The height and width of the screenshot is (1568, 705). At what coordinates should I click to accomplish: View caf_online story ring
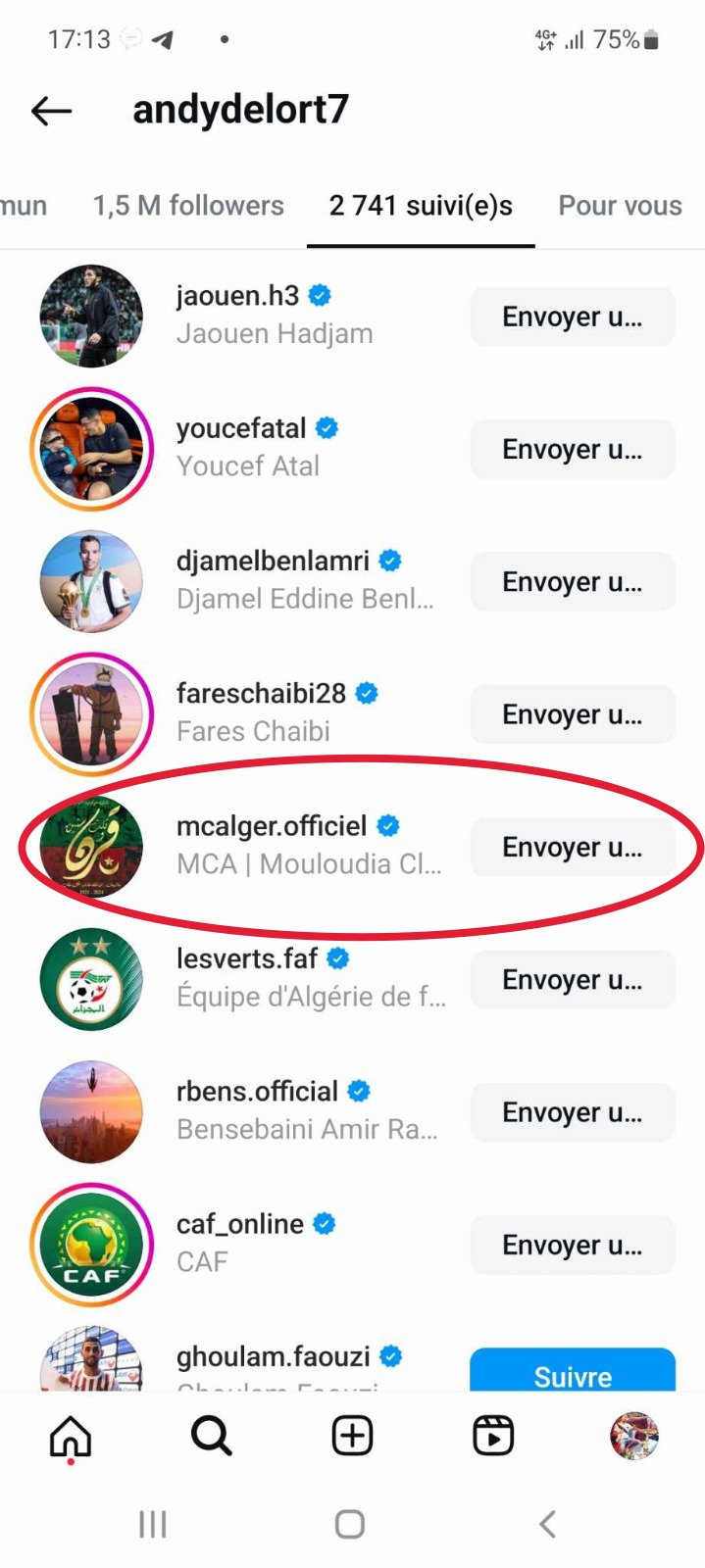click(x=91, y=1245)
